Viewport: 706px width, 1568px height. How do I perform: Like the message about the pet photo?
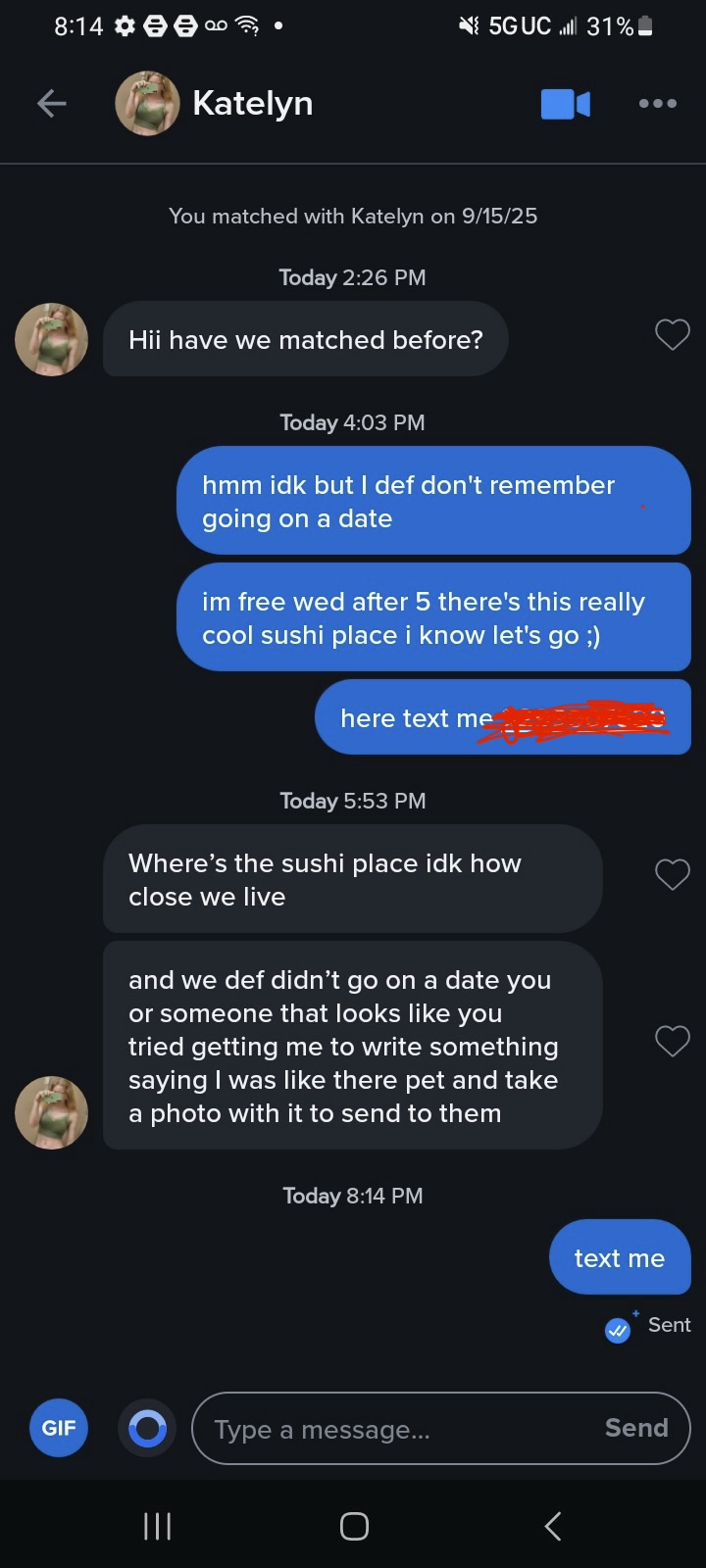pyautogui.click(x=673, y=1041)
